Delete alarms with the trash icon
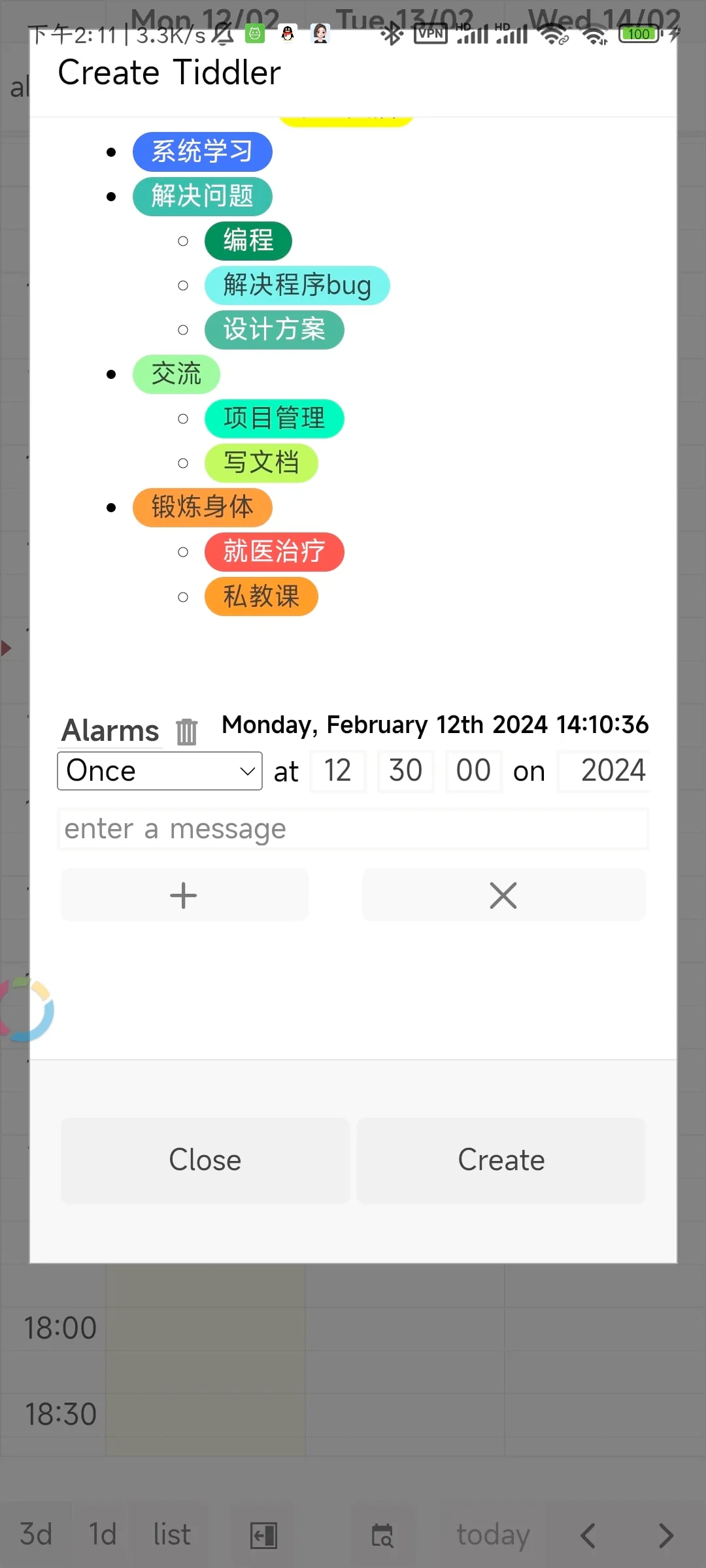 [x=186, y=731]
